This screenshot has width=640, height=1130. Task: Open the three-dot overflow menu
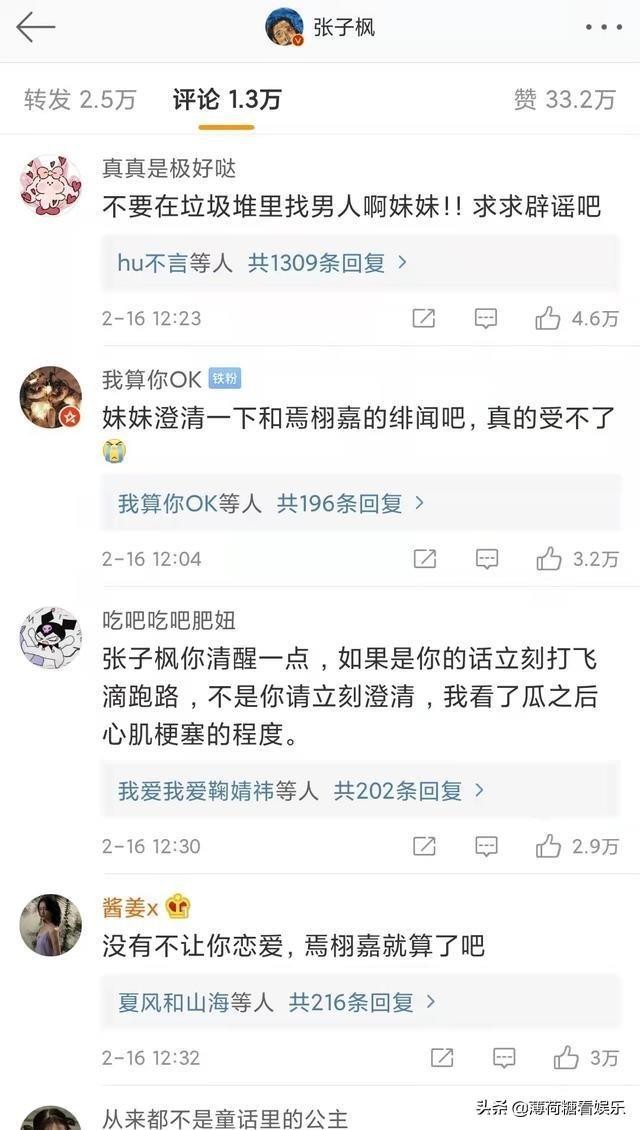coord(603,27)
